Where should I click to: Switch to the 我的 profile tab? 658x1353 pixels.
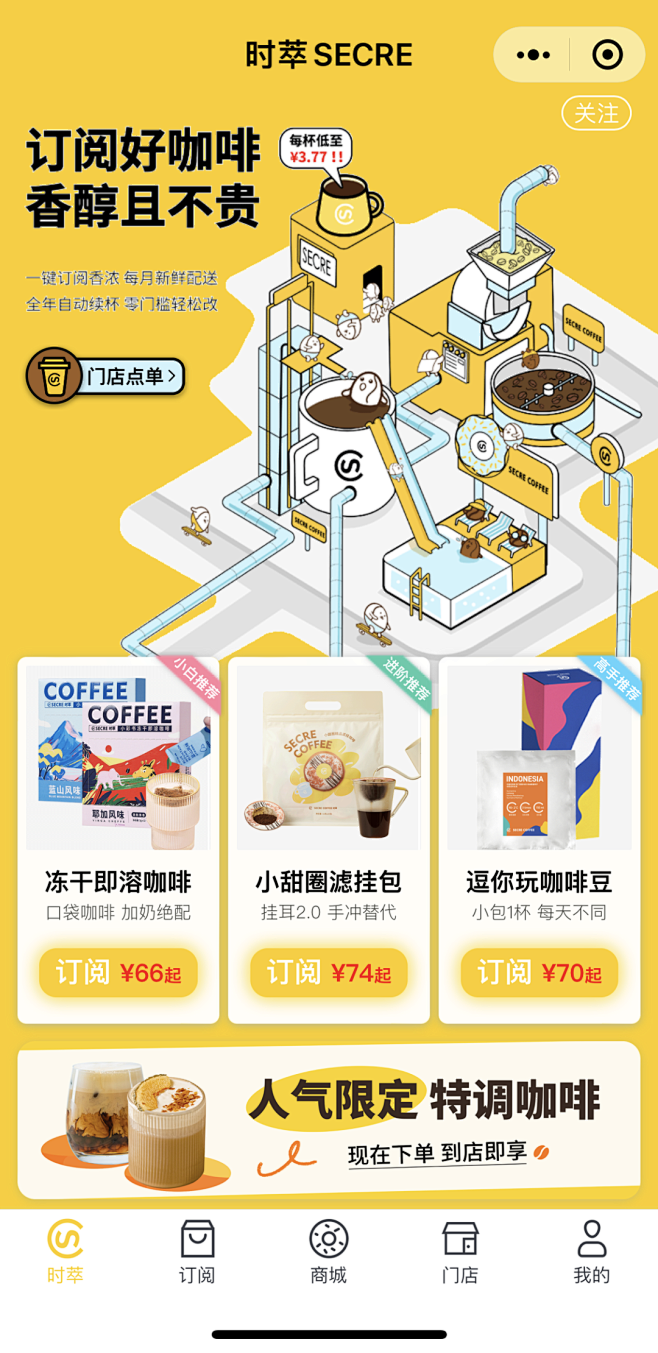pos(592,1251)
